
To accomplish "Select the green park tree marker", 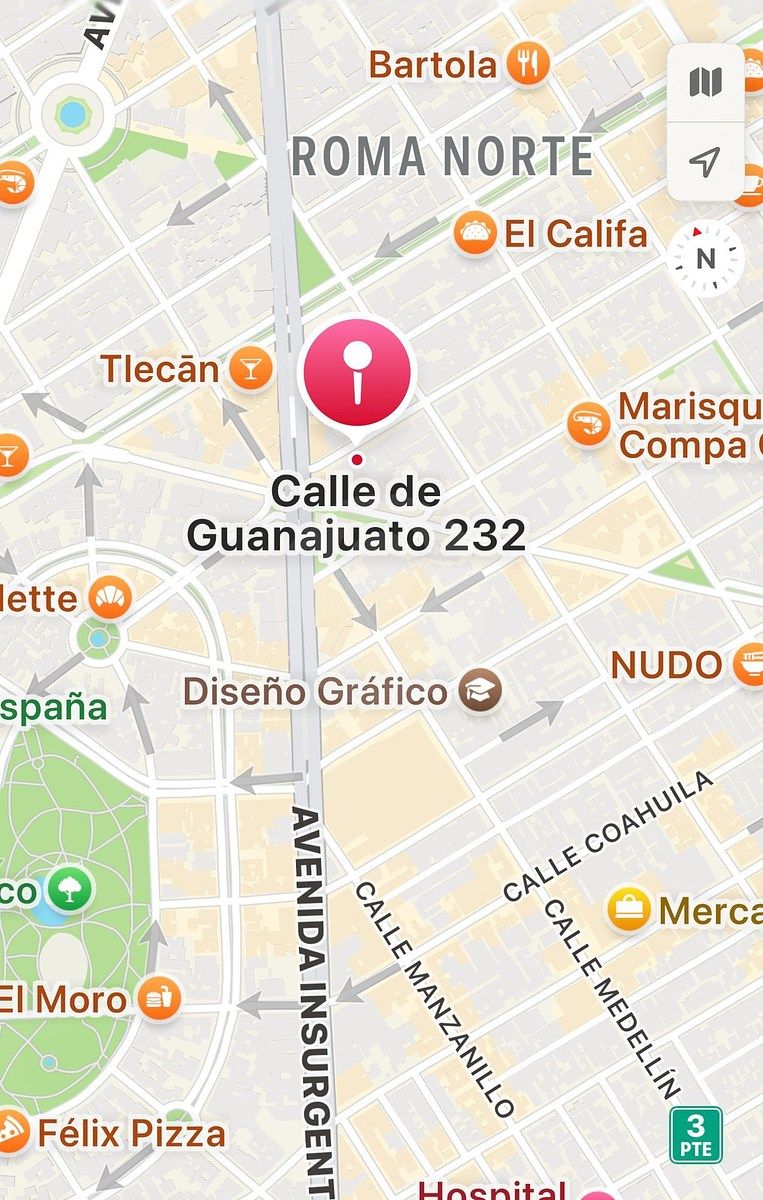I will [x=69, y=888].
